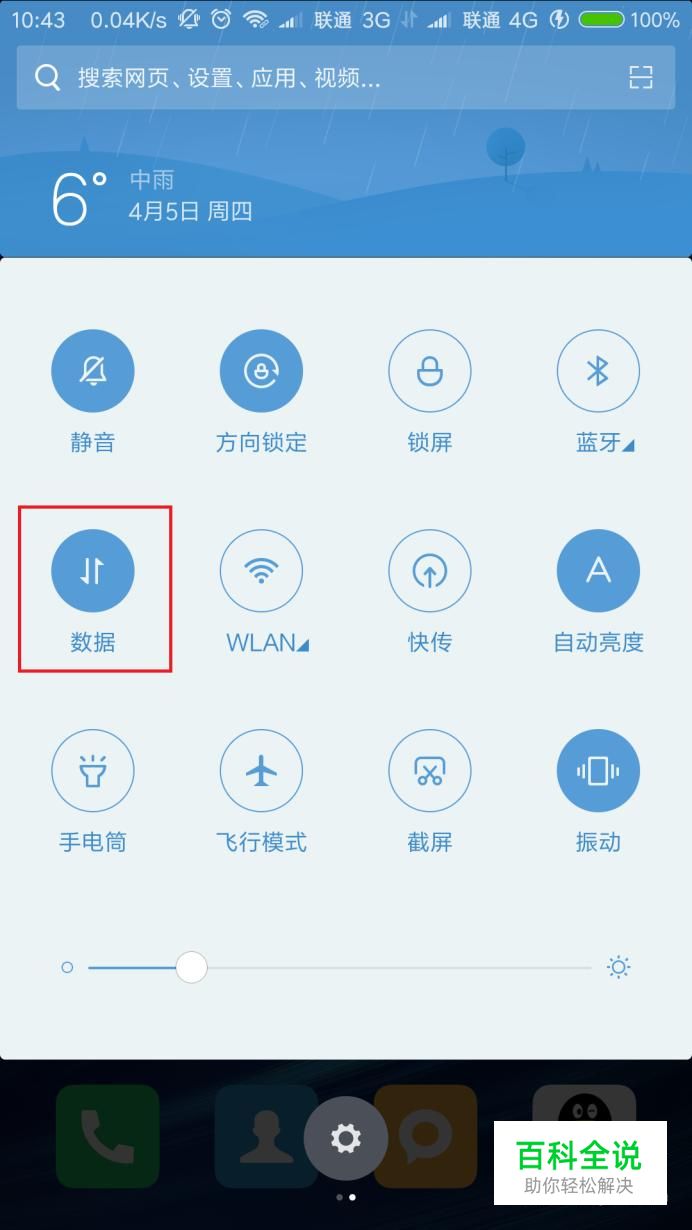The image size is (692, 1230).
Task: Toggle 自动亮度 auto brightness
Action: [x=598, y=571]
